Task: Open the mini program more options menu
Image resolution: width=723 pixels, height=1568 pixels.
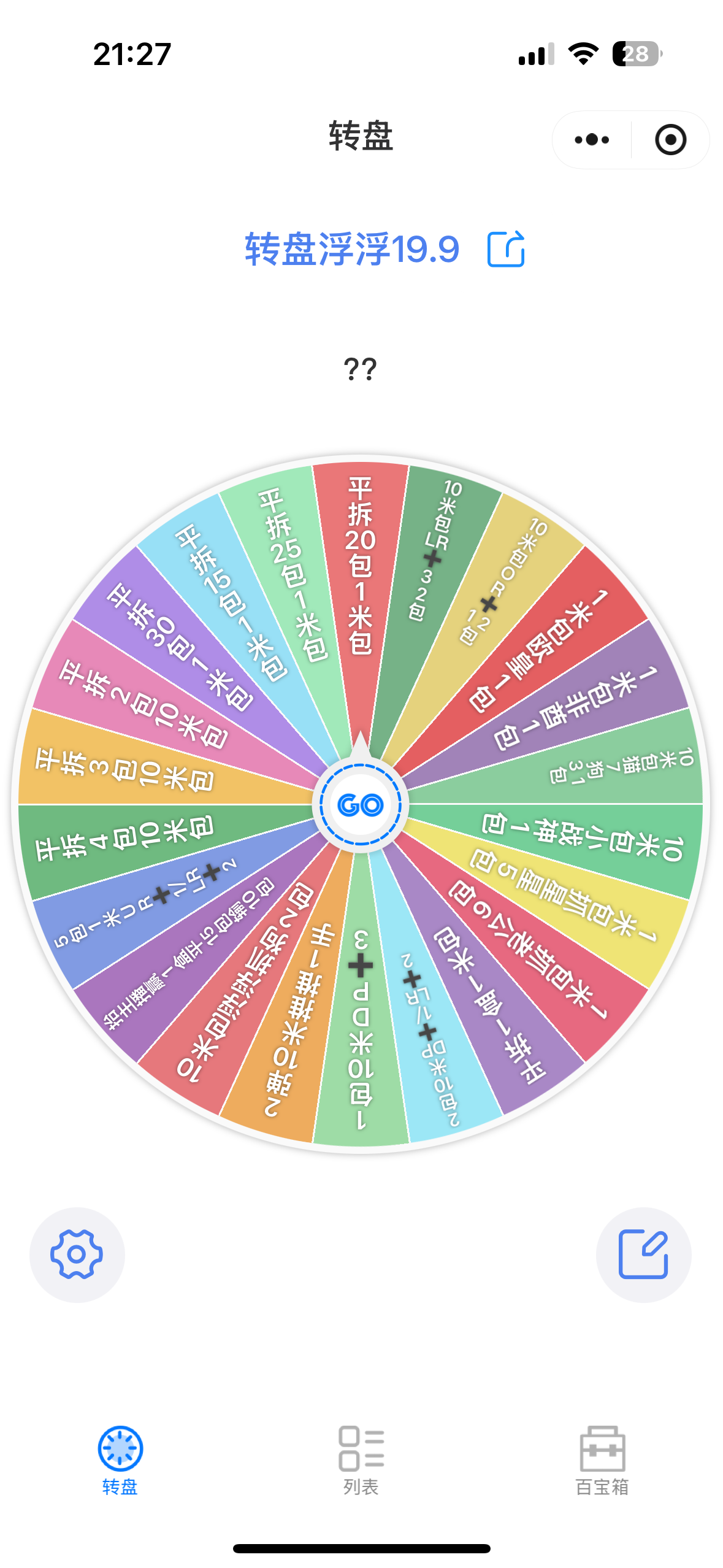Action: [592, 140]
